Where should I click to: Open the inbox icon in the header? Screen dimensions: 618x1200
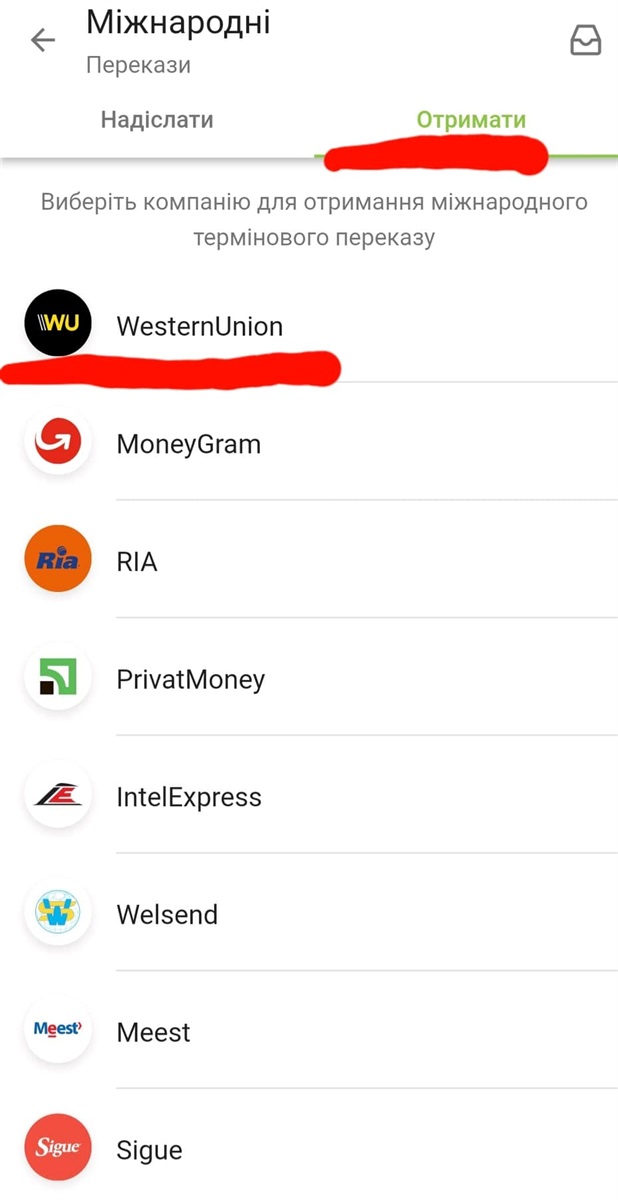click(x=585, y=40)
